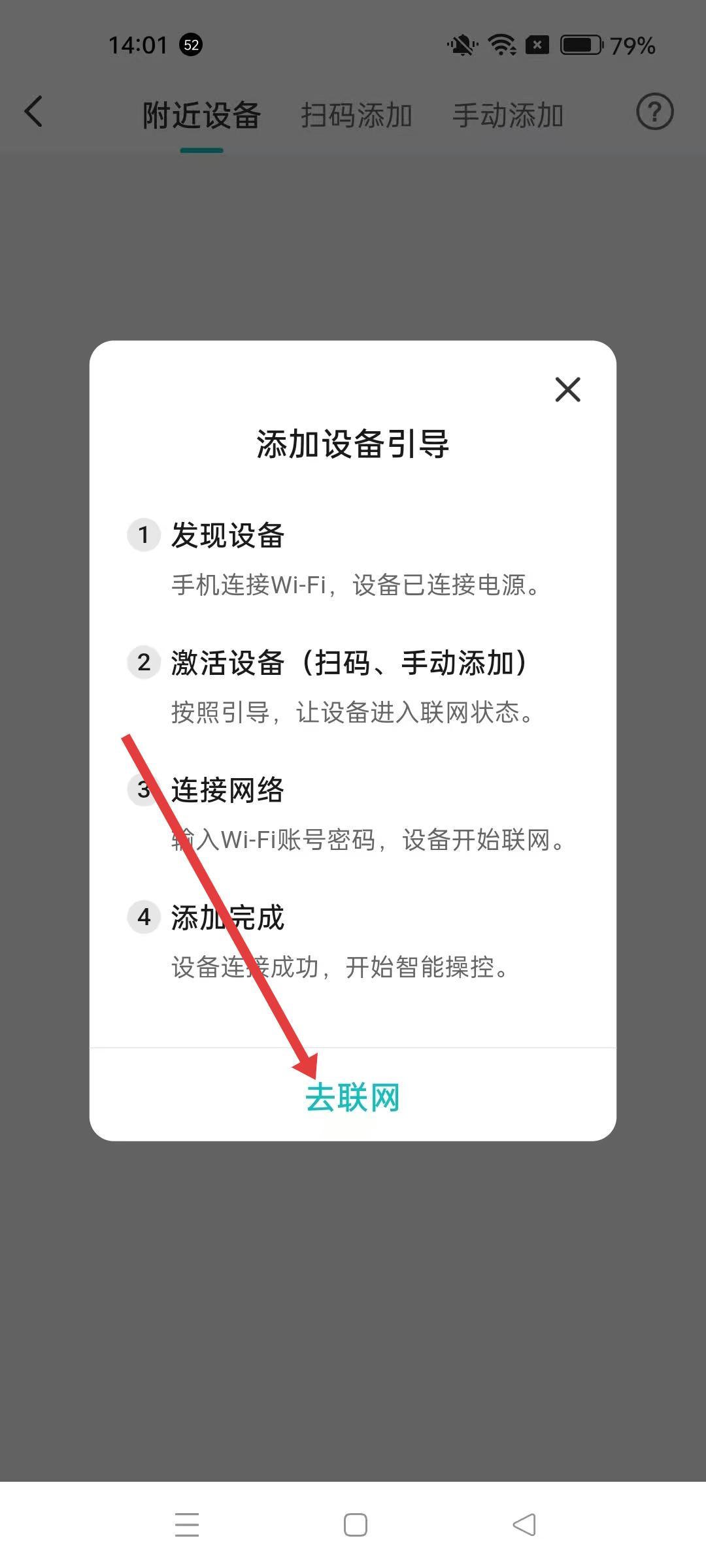Open the help question mark icon
Viewport: 706px width, 1568px height.
click(x=654, y=112)
